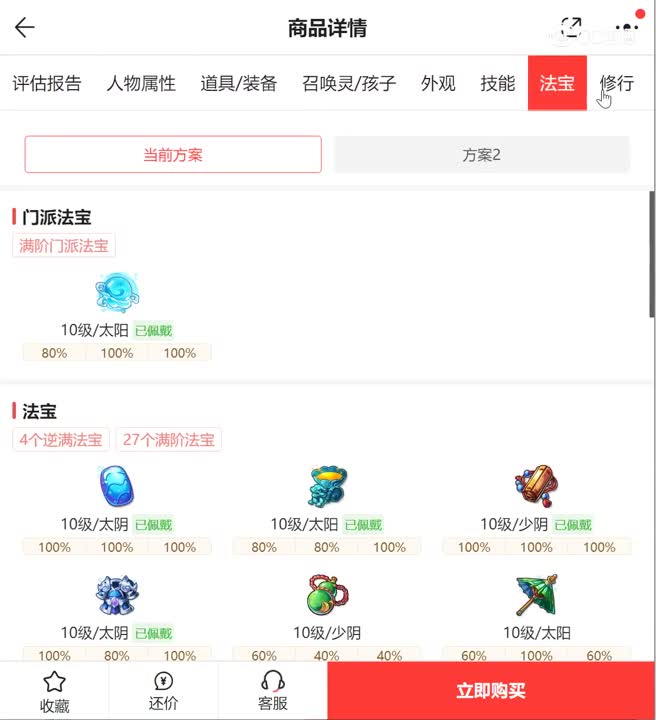The image size is (656, 720).
Task: Switch to 方案2 scheme
Action: [481, 155]
